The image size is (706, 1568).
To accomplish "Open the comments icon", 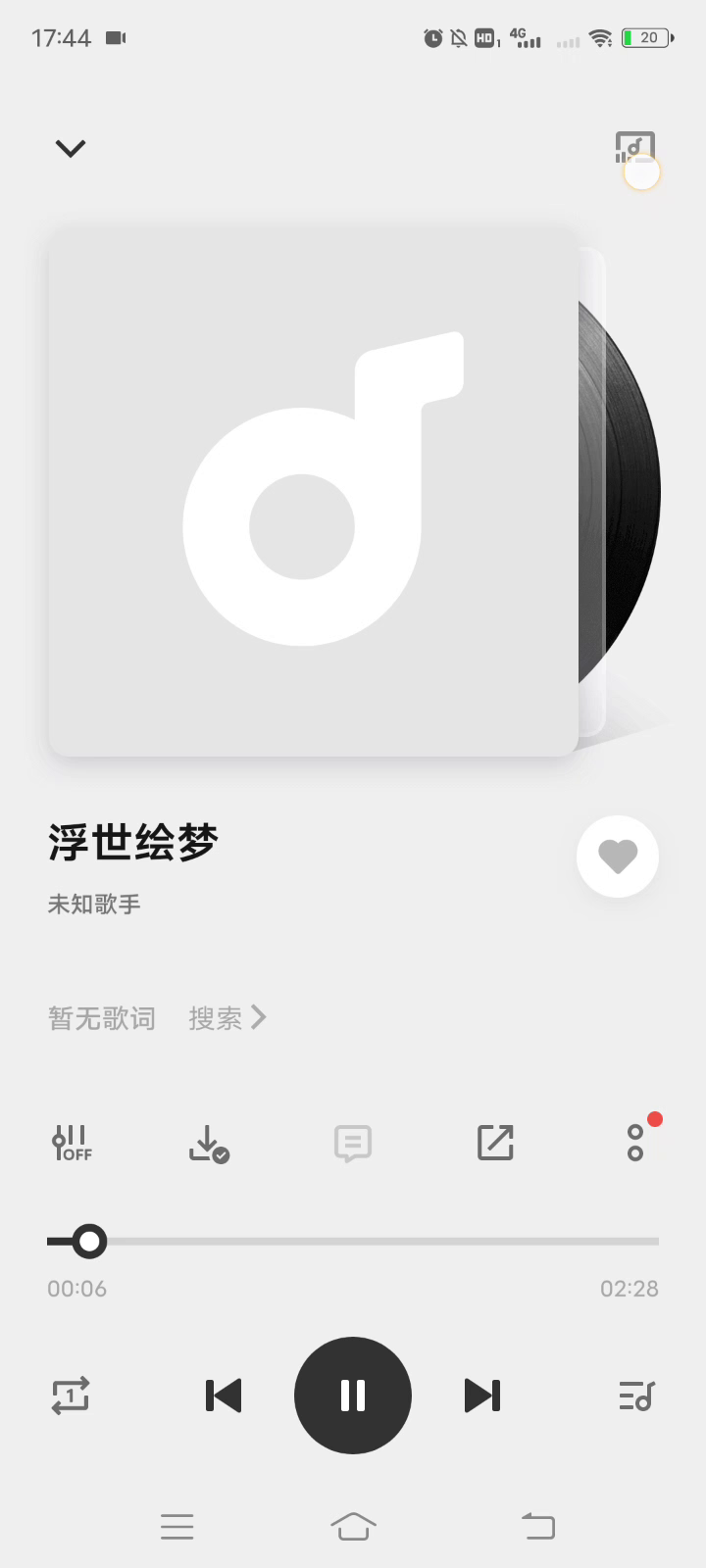I will (353, 1143).
